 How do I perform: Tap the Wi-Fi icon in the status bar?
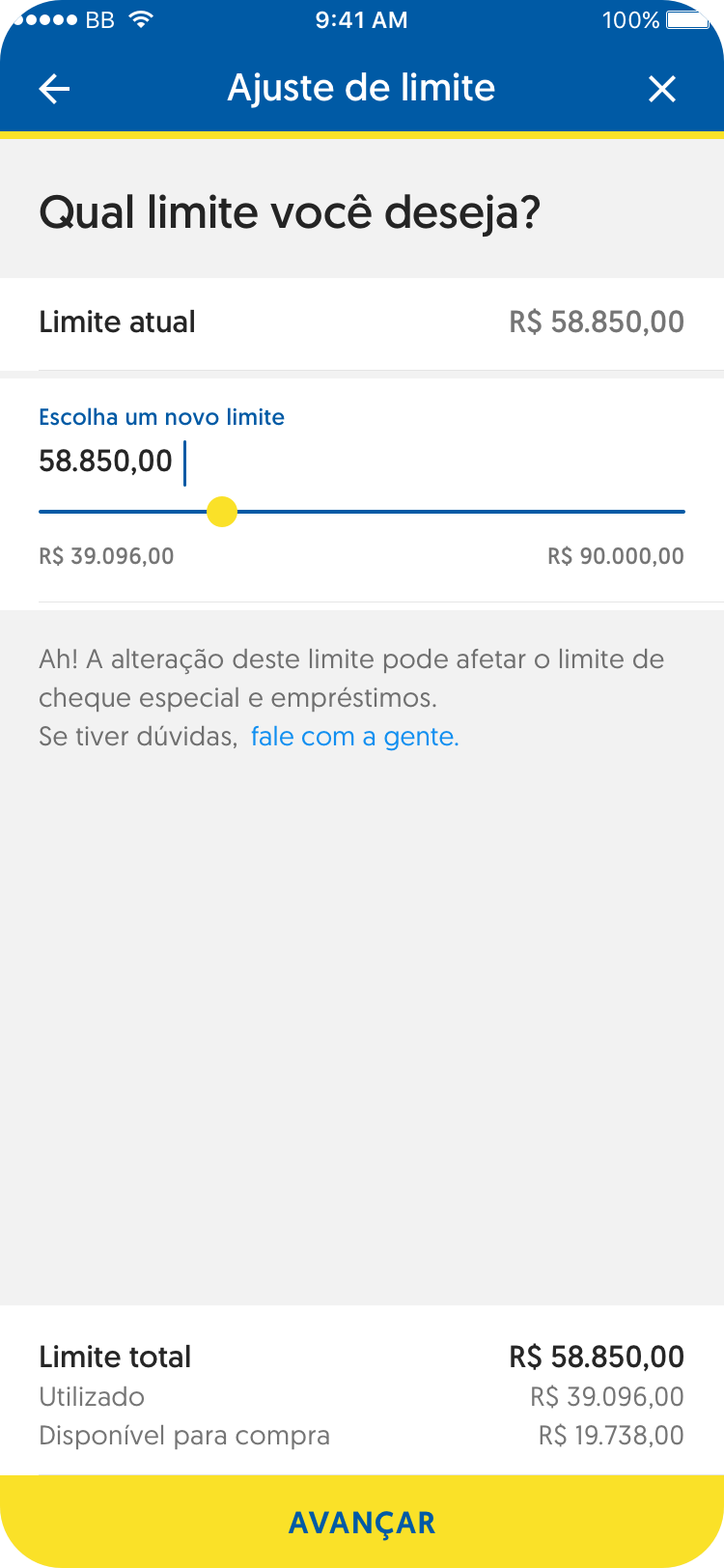tap(141, 18)
